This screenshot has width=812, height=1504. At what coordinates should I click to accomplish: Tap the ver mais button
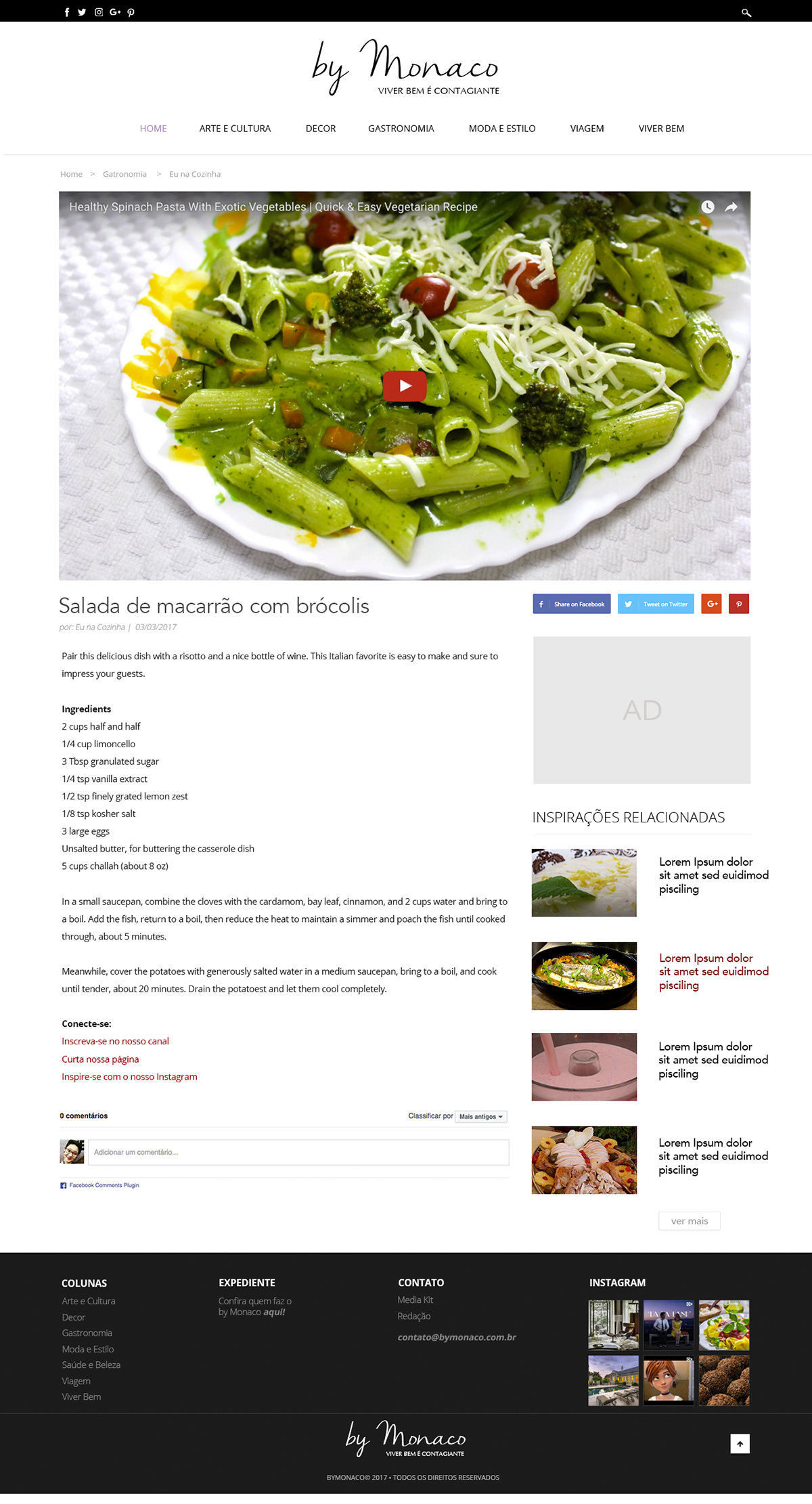click(x=689, y=1220)
